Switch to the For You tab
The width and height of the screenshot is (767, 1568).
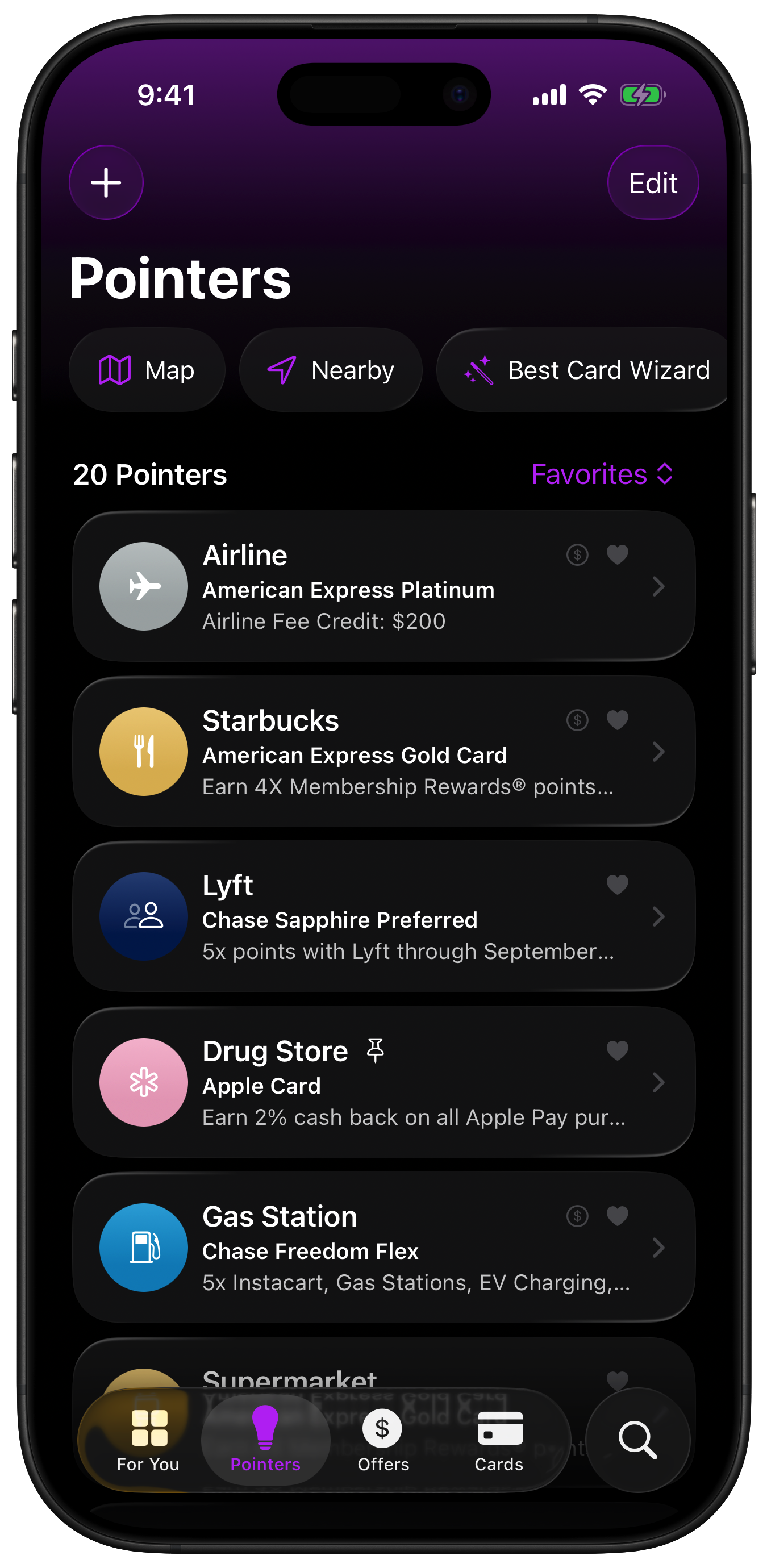(148, 1441)
